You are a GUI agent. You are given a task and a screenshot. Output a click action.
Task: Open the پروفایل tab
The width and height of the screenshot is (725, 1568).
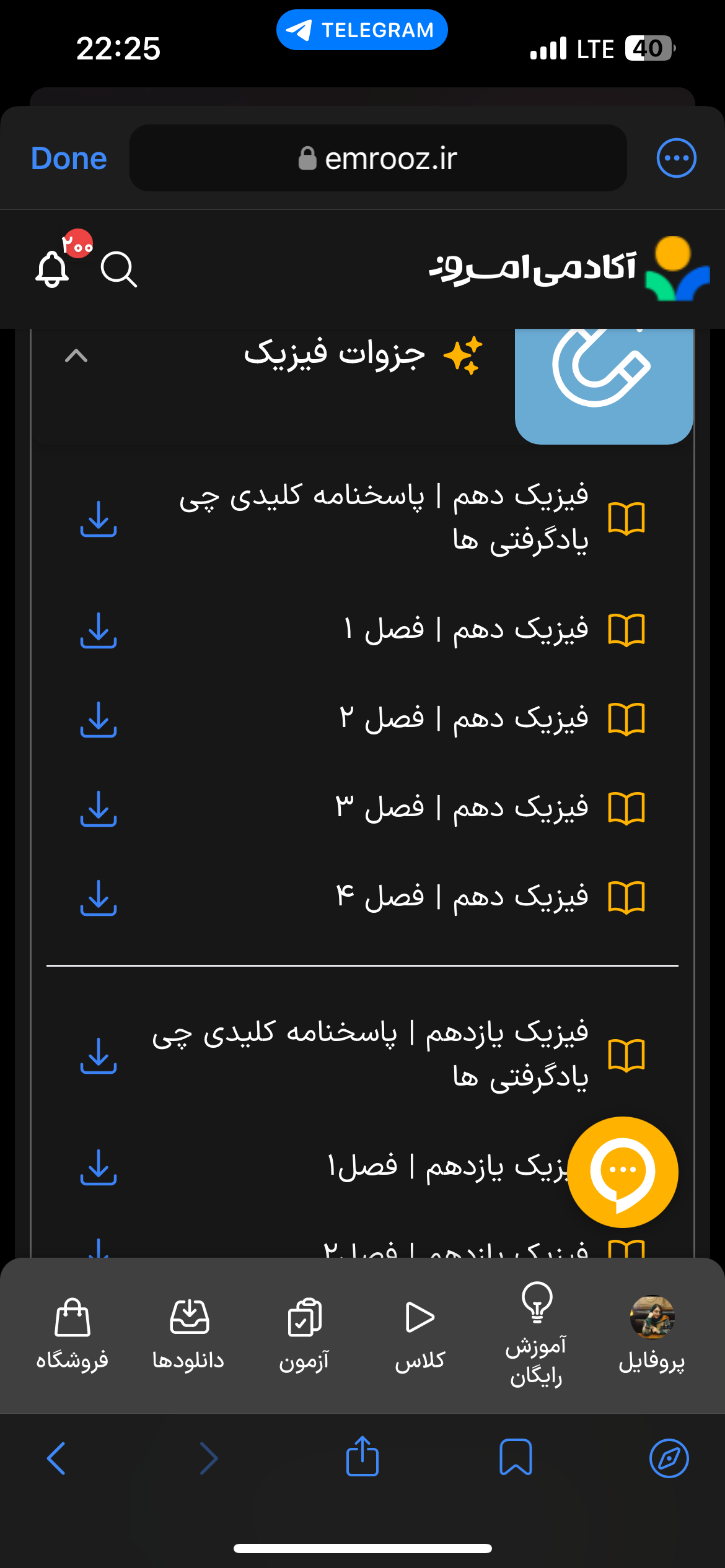click(x=652, y=1333)
